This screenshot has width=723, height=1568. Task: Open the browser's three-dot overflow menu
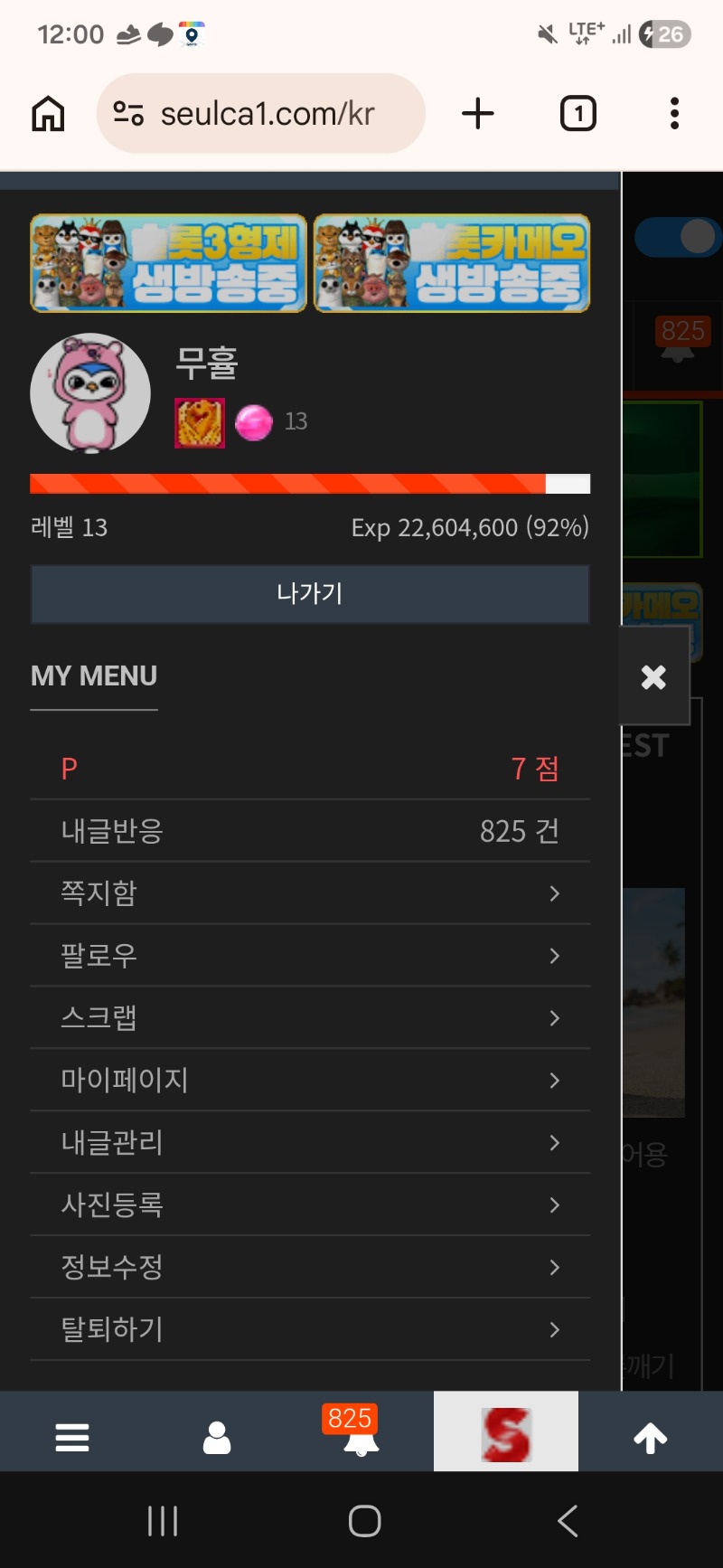pyautogui.click(x=674, y=114)
